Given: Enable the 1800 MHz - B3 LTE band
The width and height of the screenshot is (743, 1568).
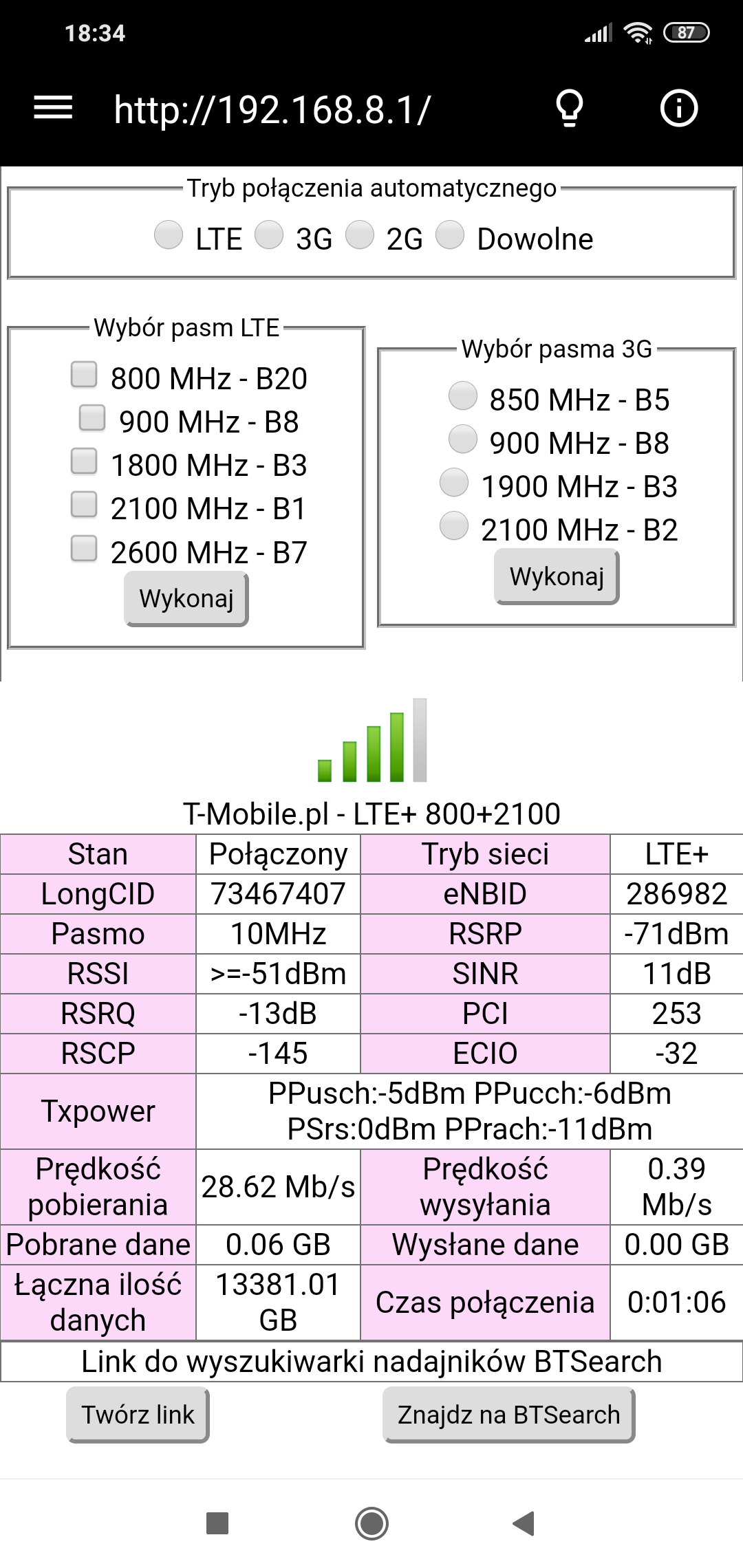Looking at the screenshot, I should pos(84,461).
